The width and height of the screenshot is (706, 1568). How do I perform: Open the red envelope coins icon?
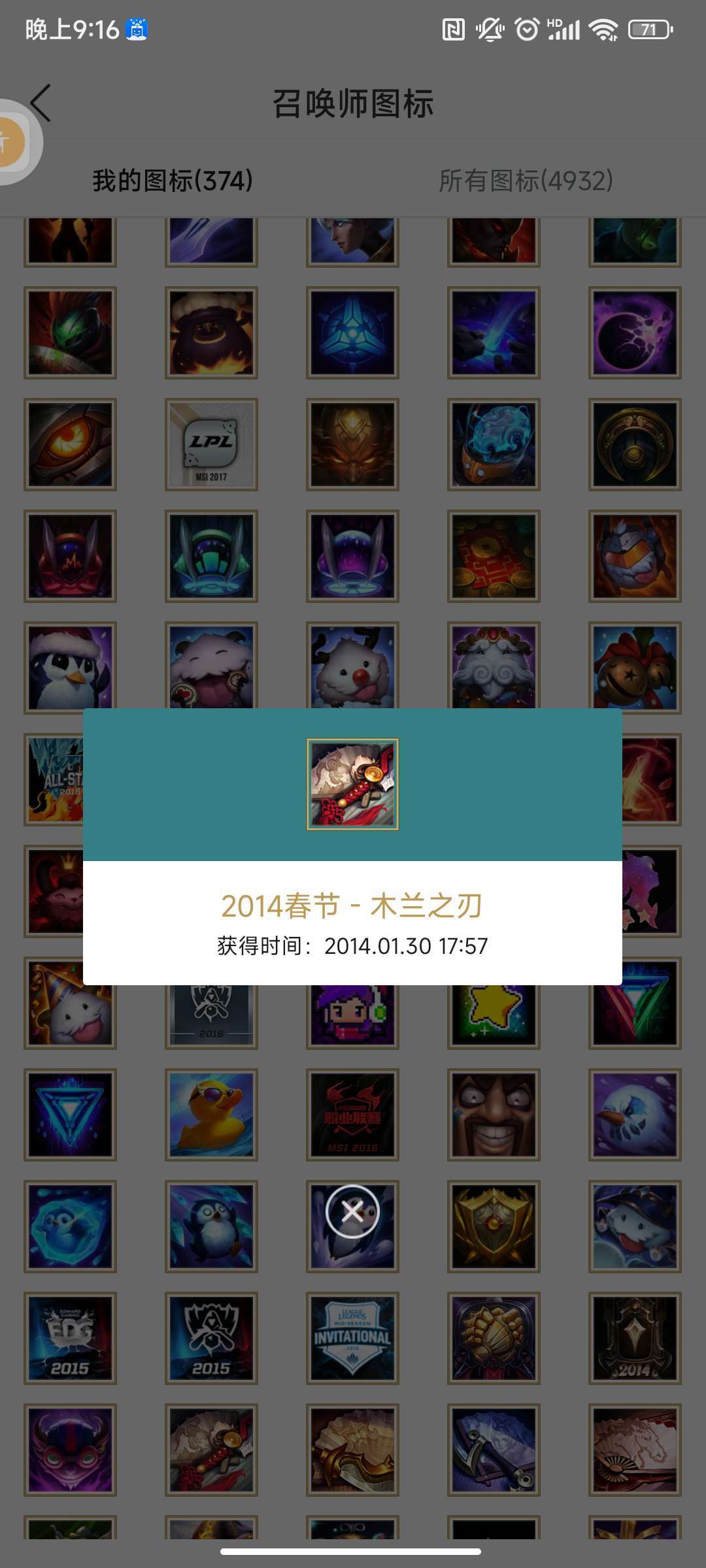click(x=494, y=556)
